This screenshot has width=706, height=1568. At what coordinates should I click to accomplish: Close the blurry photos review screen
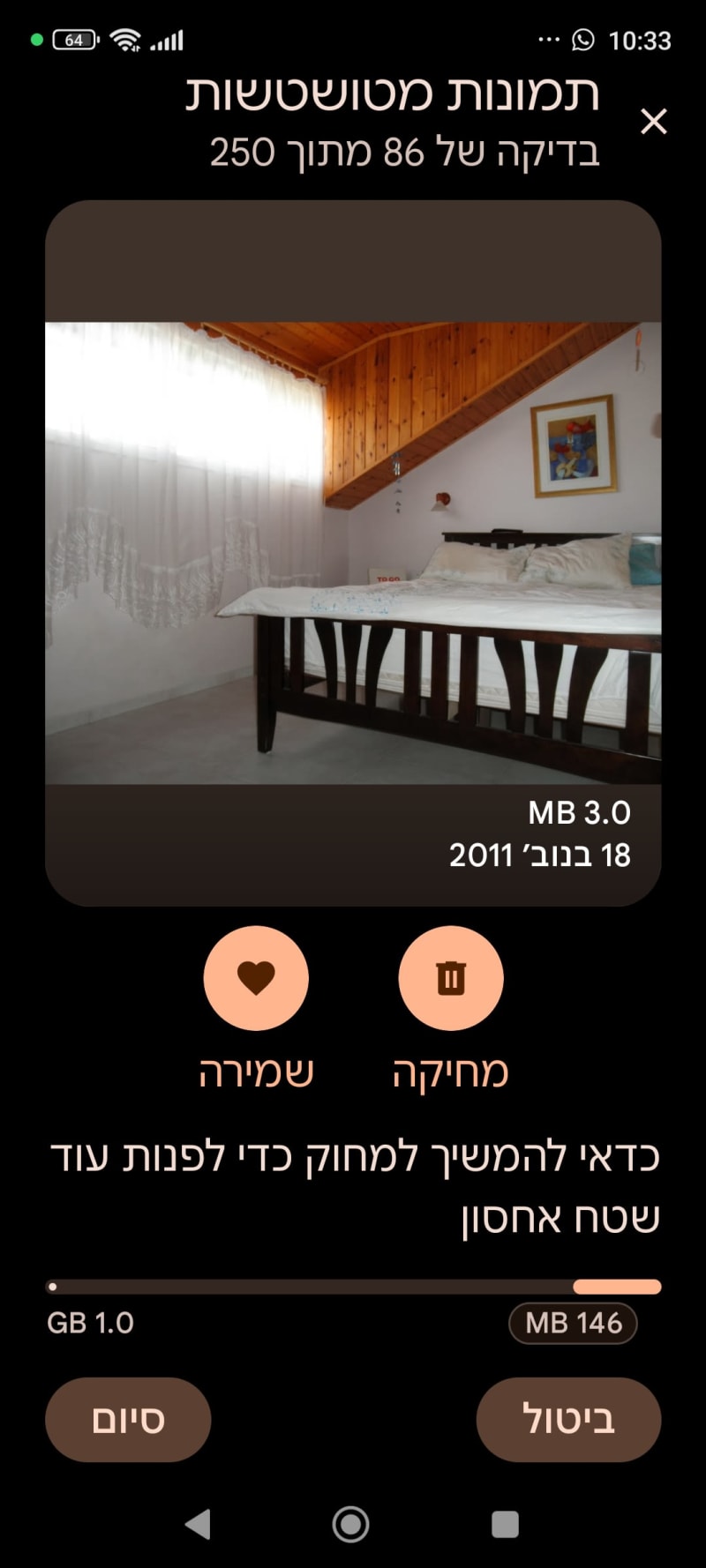click(x=653, y=121)
